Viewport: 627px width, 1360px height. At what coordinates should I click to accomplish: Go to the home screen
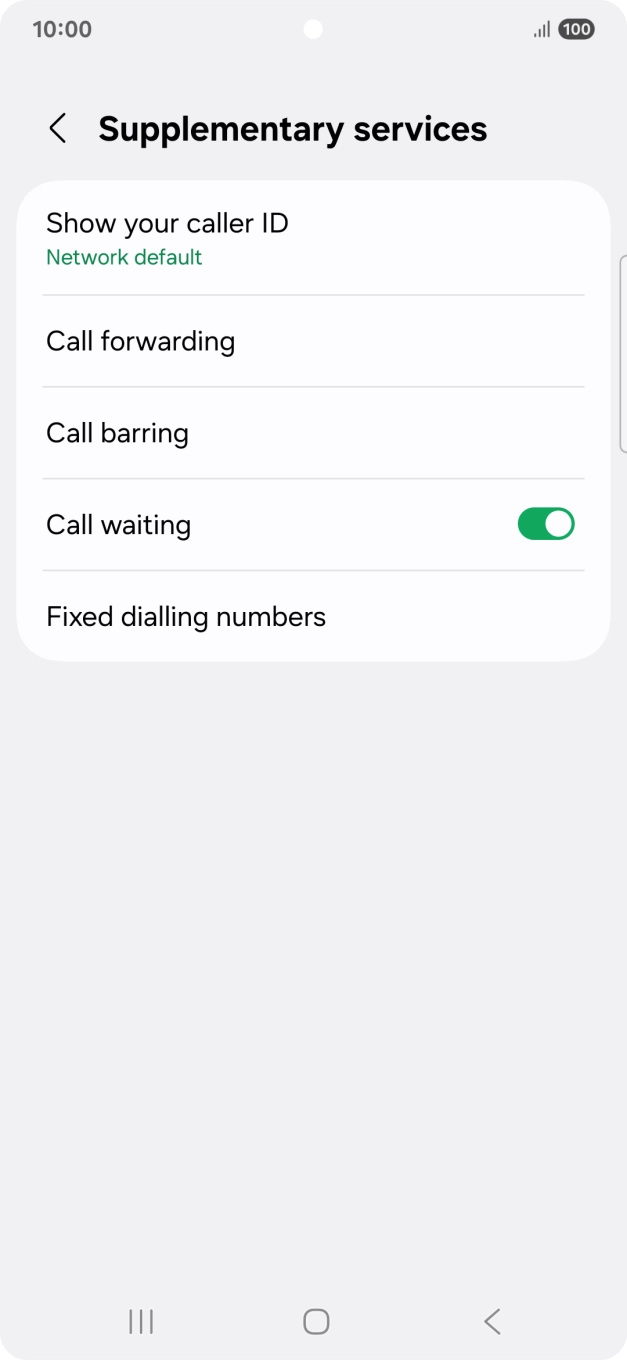(316, 1322)
